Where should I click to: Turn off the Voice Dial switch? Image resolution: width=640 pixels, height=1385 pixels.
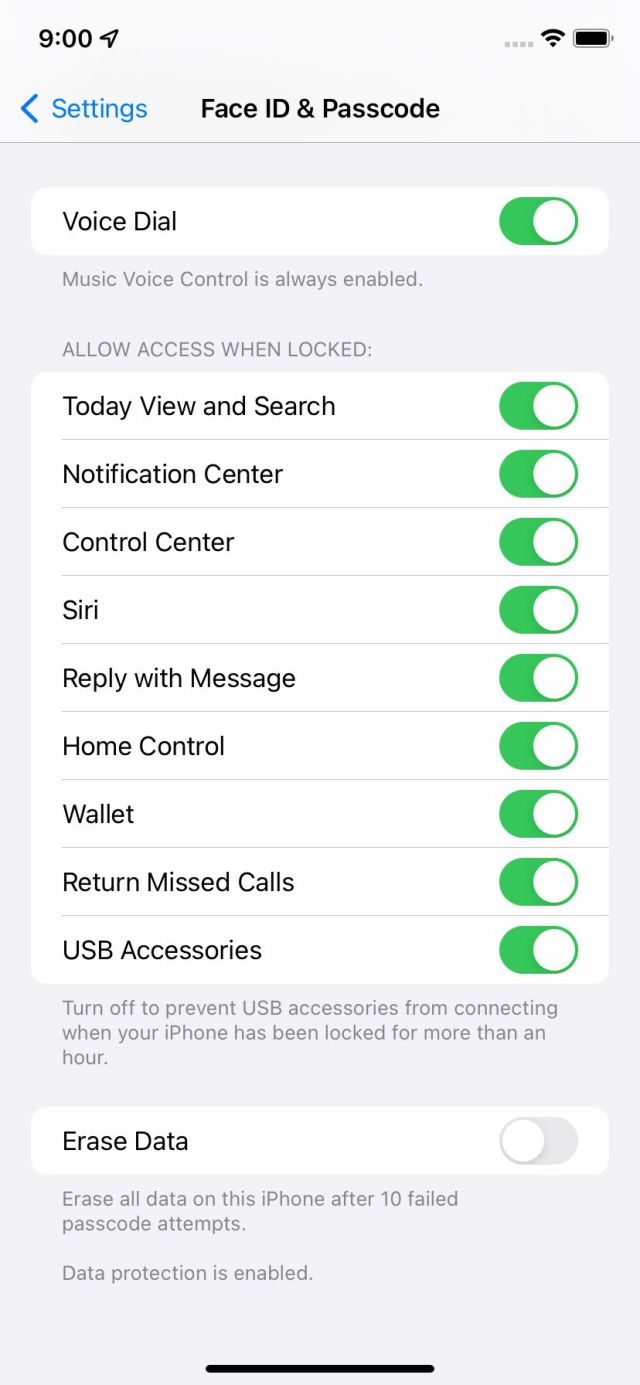tap(539, 221)
